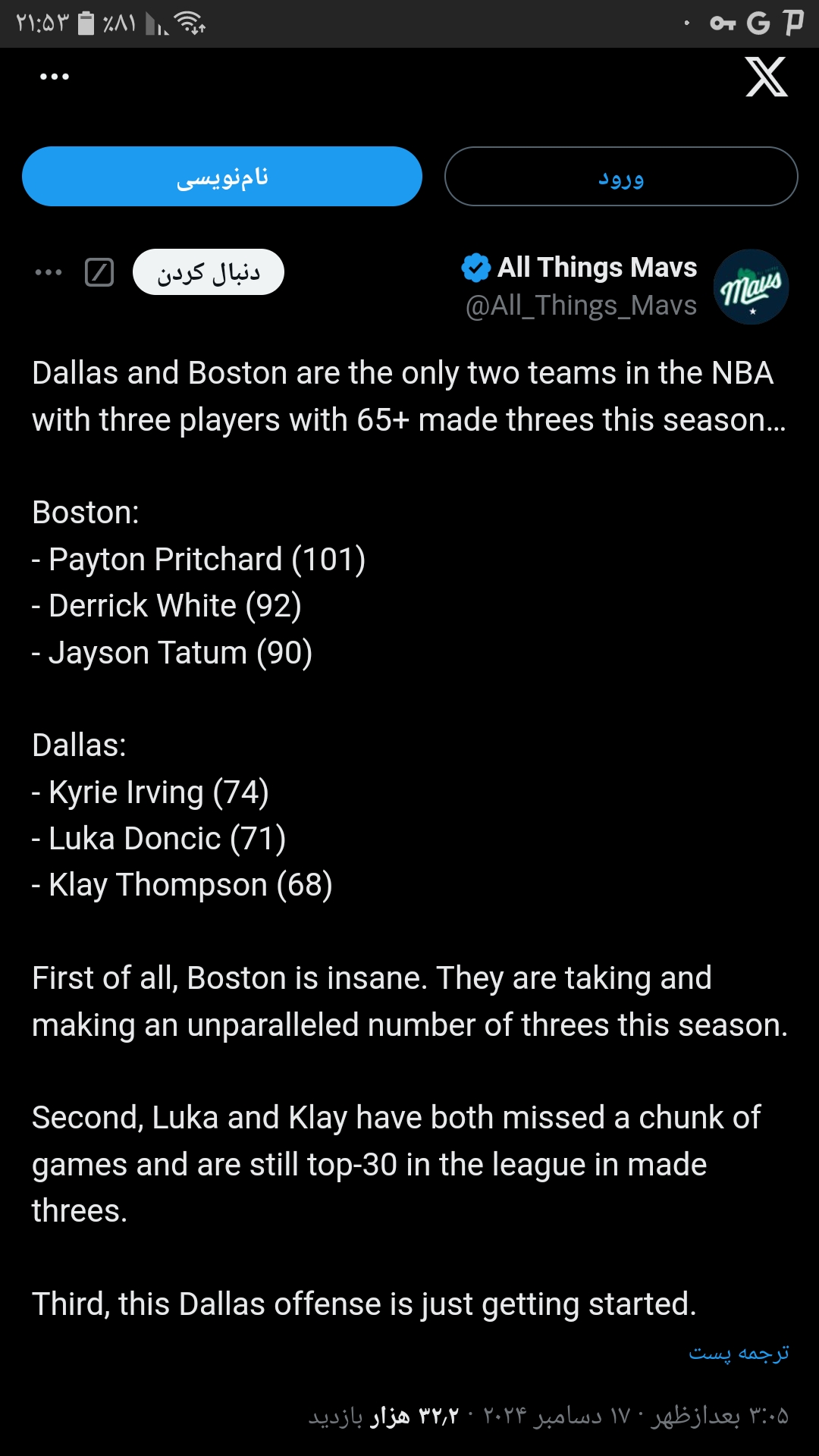Tap the X logo in the header
Image resolution: width=819 pixels, height=1456 pixels.
[767, 77]
